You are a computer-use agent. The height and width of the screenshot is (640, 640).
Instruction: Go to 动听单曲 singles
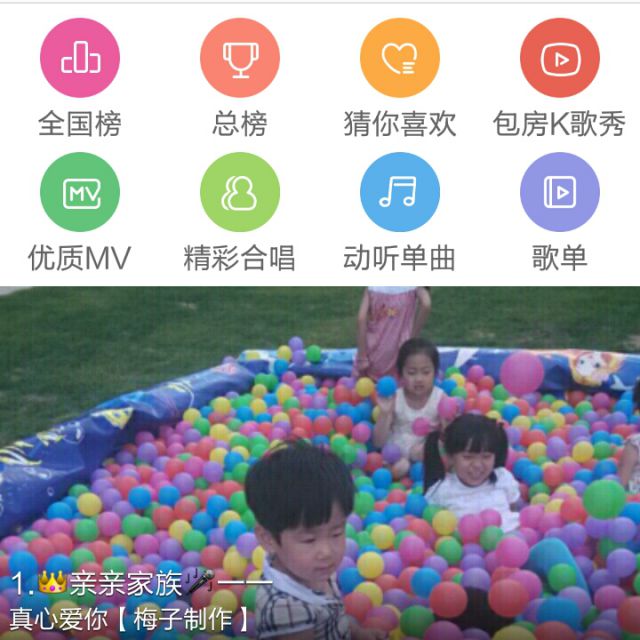tap(399, 193)
